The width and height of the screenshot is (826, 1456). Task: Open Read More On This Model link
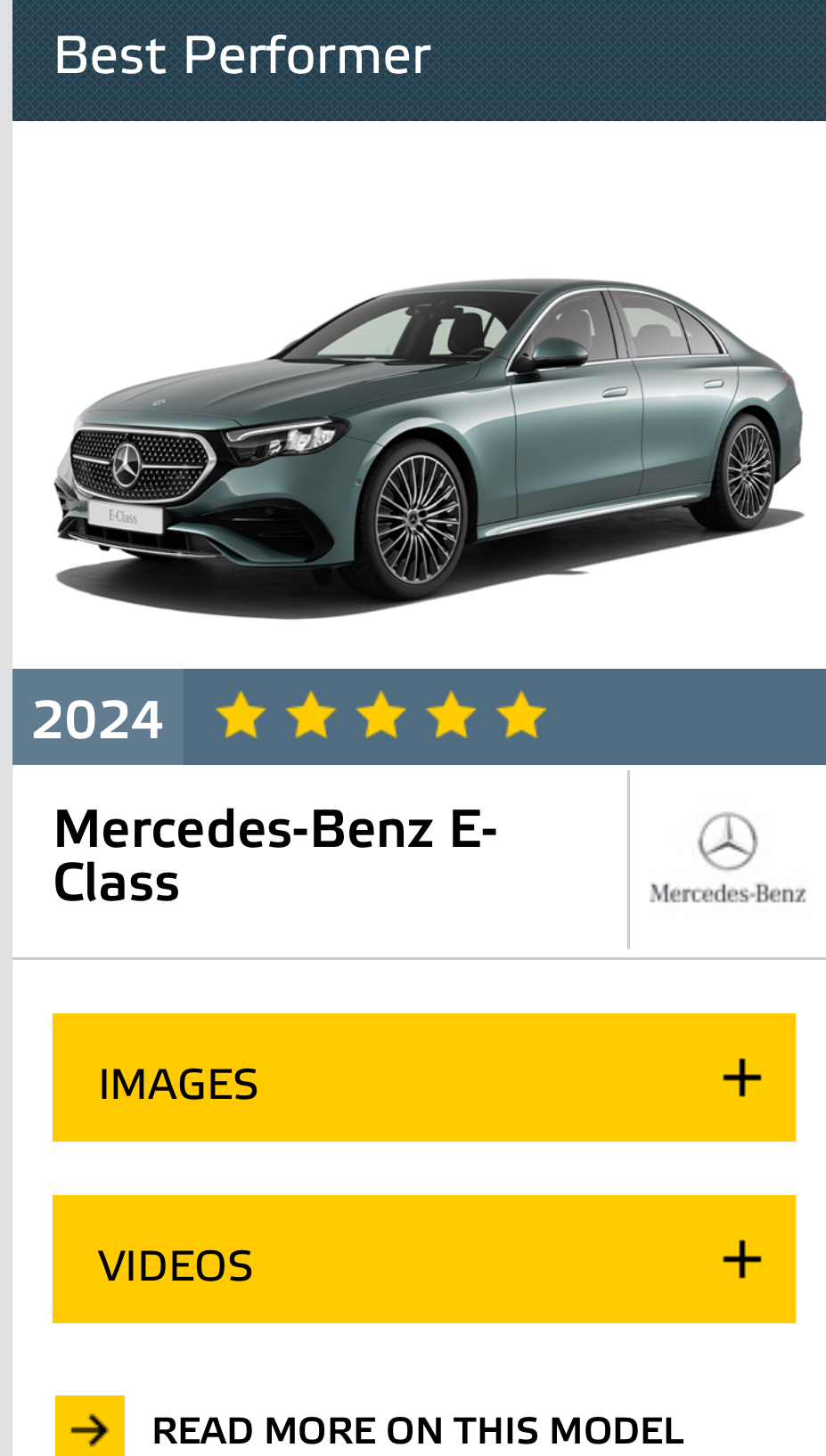[x=416, y=1430]
